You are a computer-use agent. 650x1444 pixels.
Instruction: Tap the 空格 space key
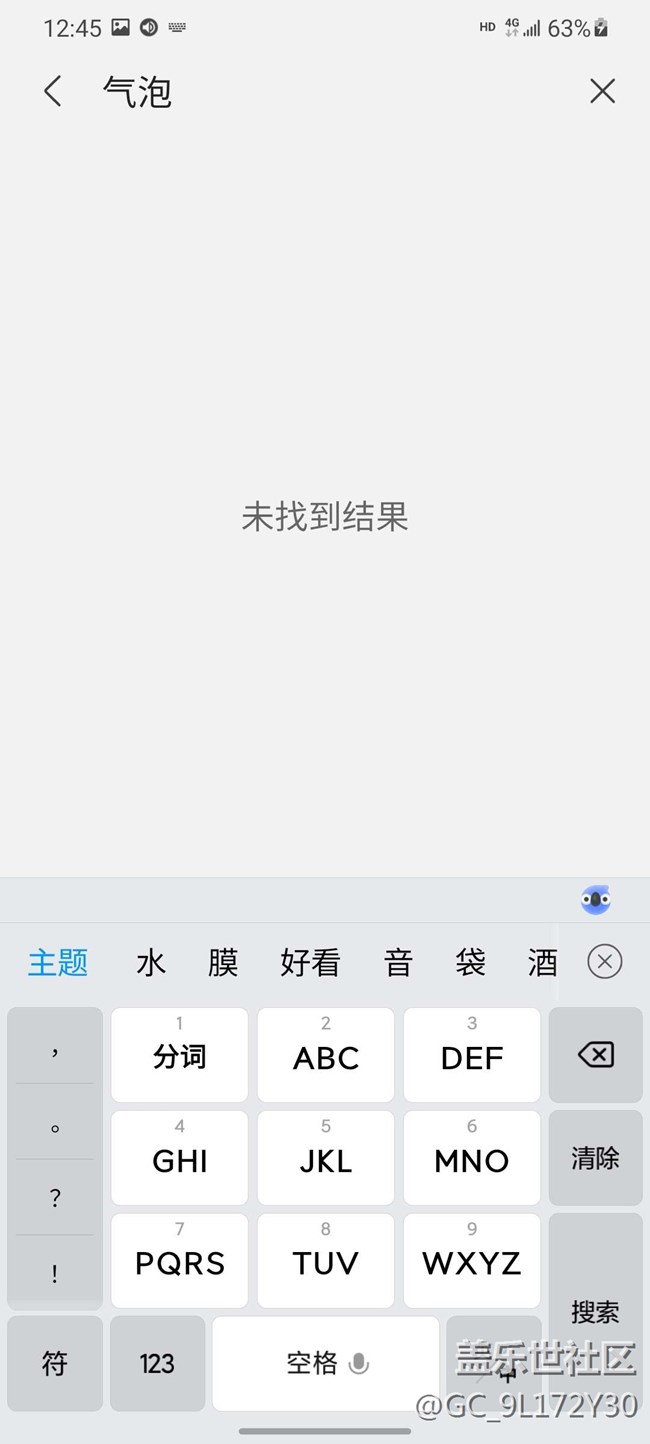point(325,1363)
